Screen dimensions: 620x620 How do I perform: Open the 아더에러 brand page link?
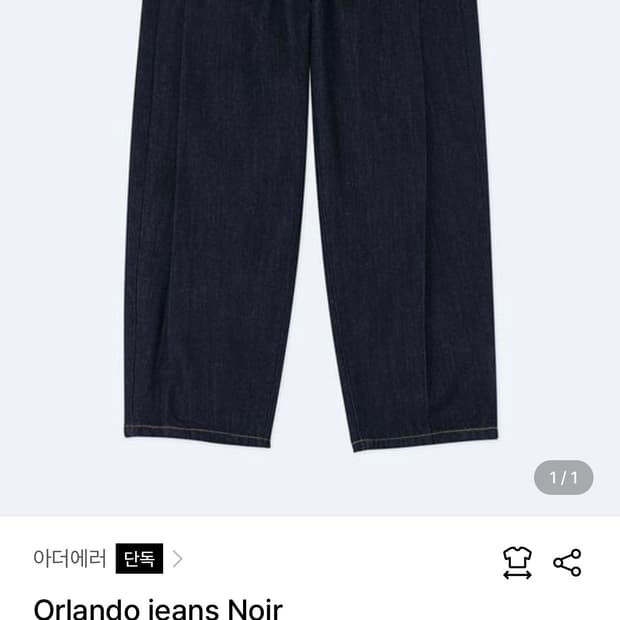[70, 558]
